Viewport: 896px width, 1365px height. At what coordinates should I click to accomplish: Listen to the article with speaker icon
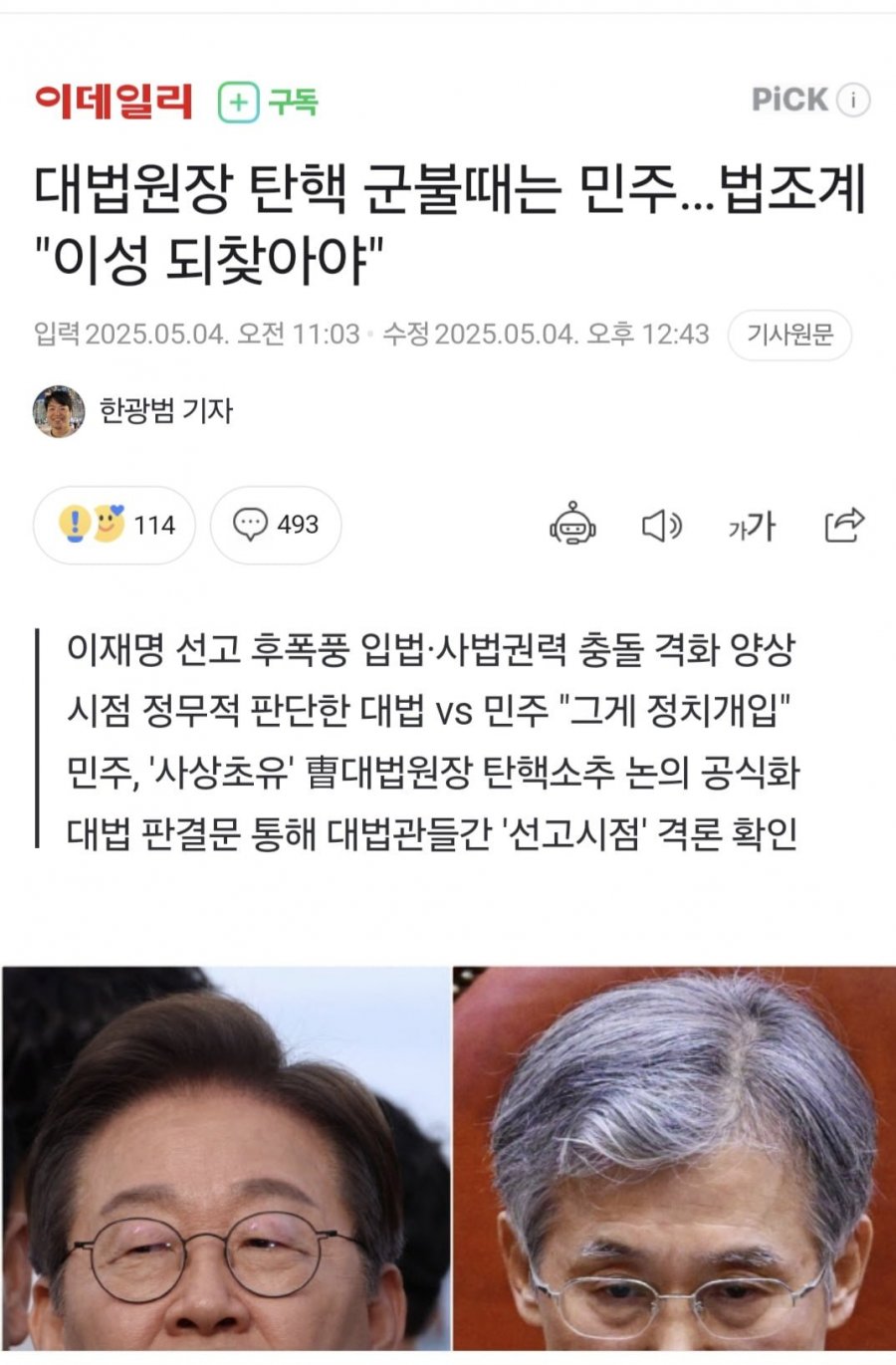(x=661, y=525)
